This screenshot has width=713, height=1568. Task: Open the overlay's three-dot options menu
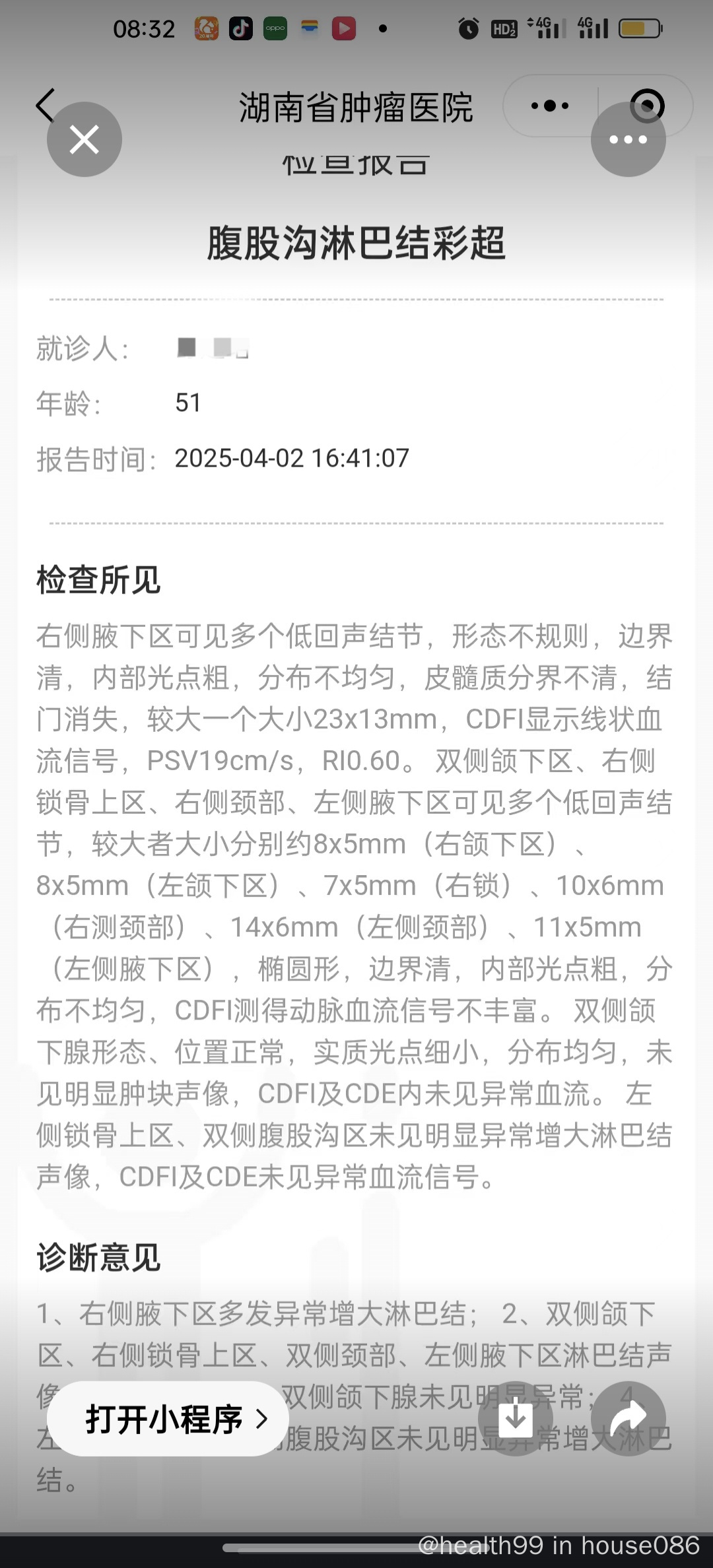pos(628,139)
